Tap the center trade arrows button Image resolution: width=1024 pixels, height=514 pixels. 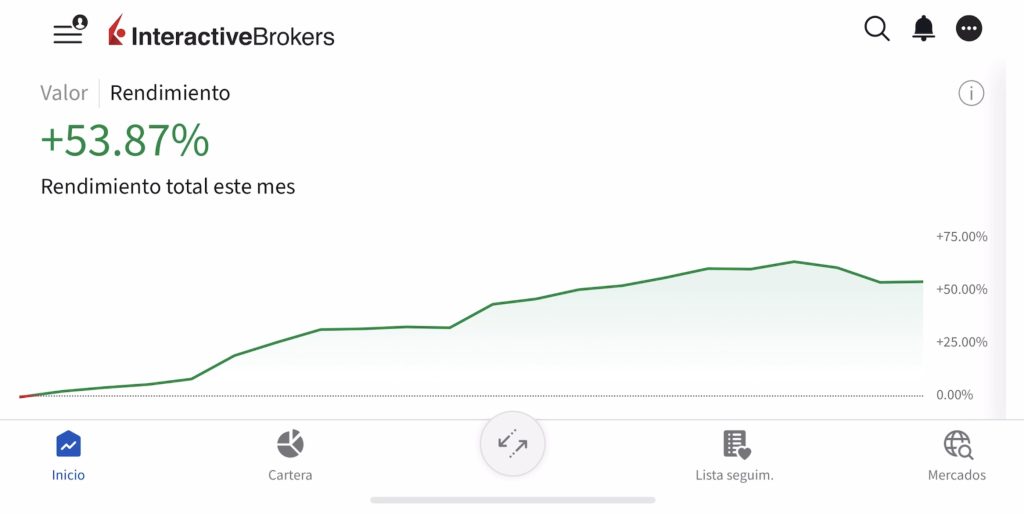pos(512,444)
